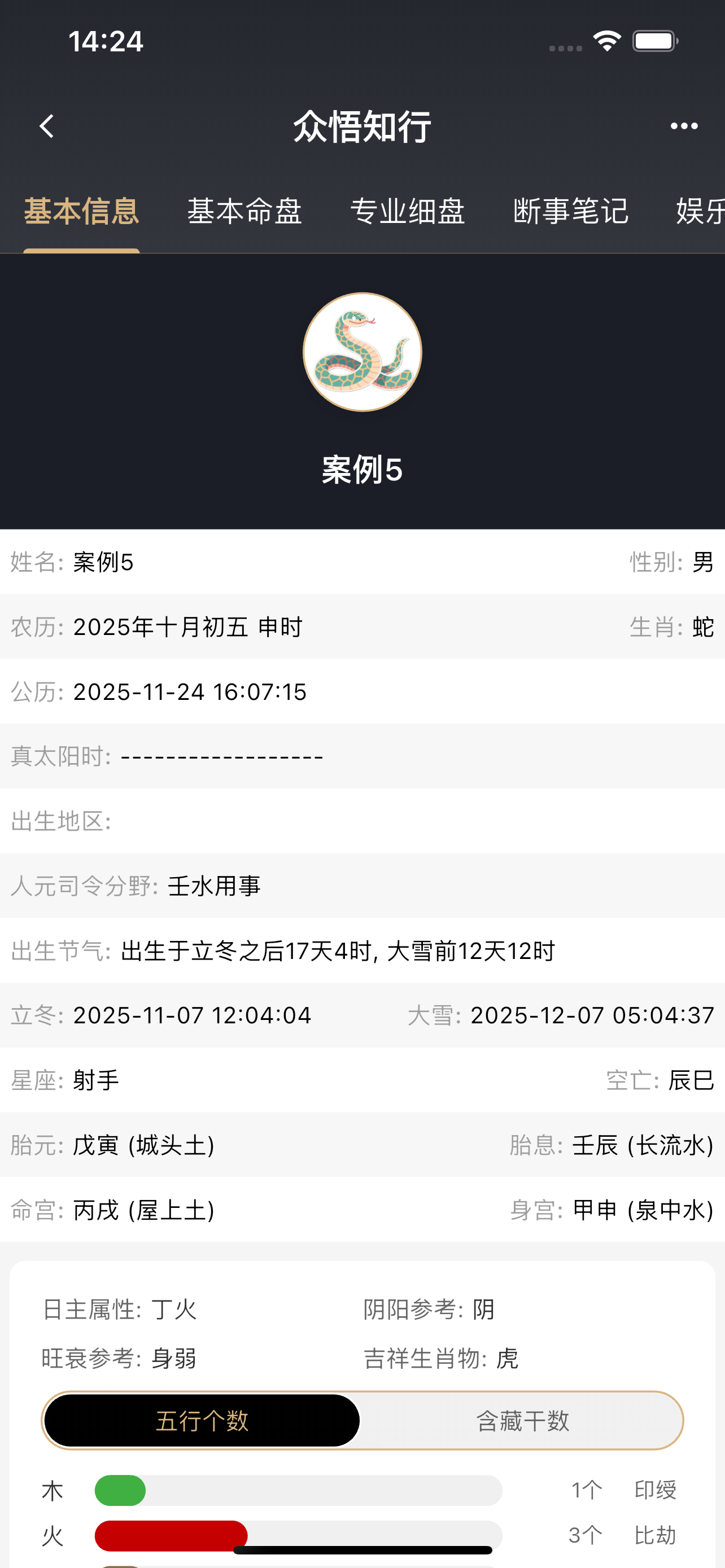This screenshot has height=1568, width=725.
Task: Show the 基本信息 tab
Action: (x=81, y=212)
